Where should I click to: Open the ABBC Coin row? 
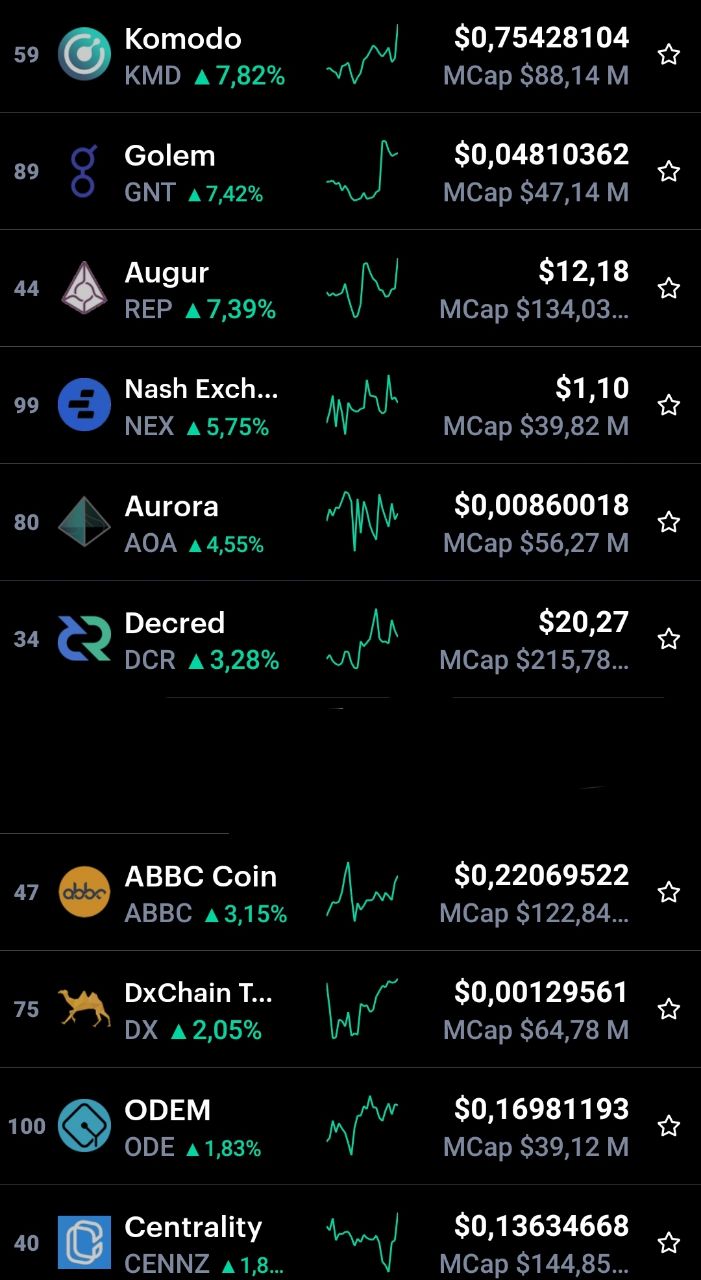pyautogui.click(x=350, y=892)
